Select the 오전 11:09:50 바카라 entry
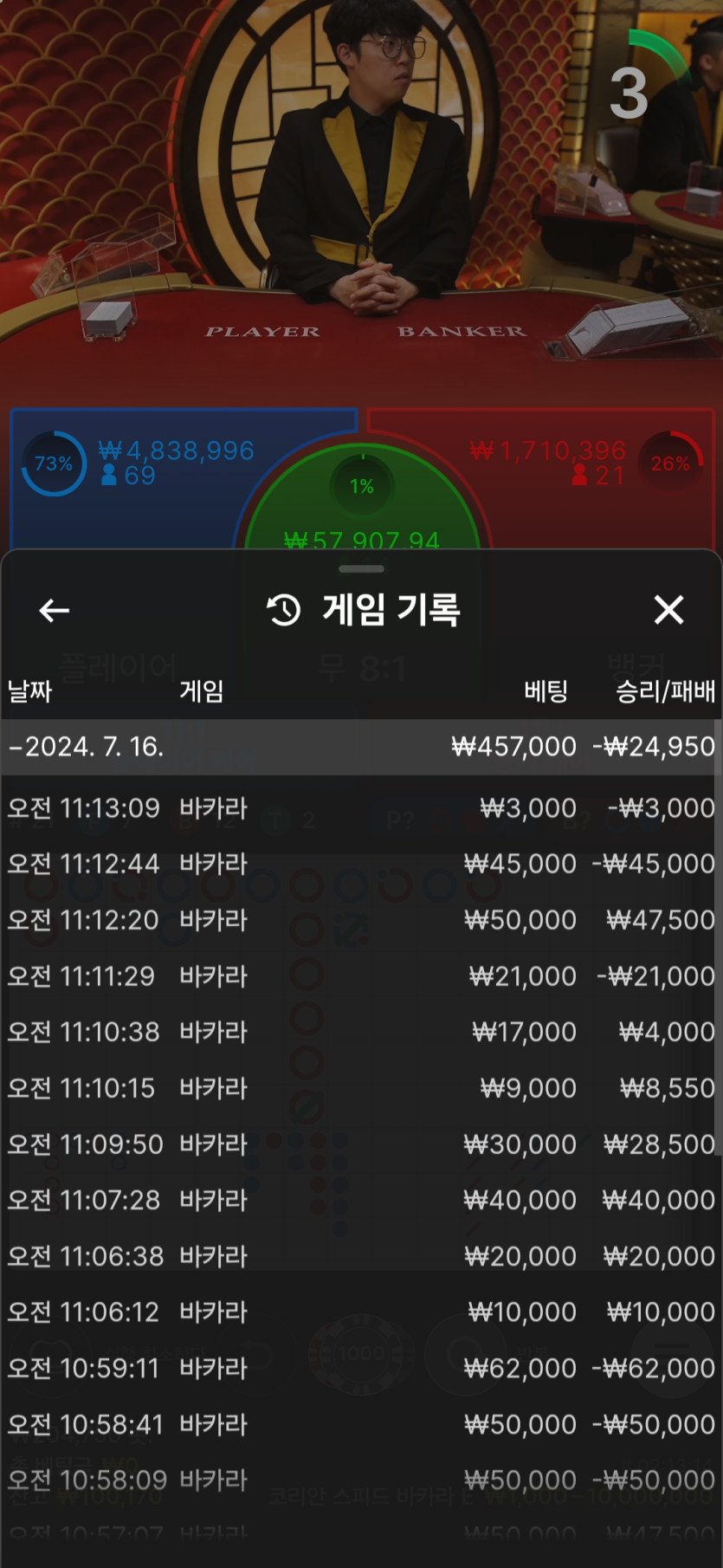The image size is (723, 1568). pos(361,1144)
